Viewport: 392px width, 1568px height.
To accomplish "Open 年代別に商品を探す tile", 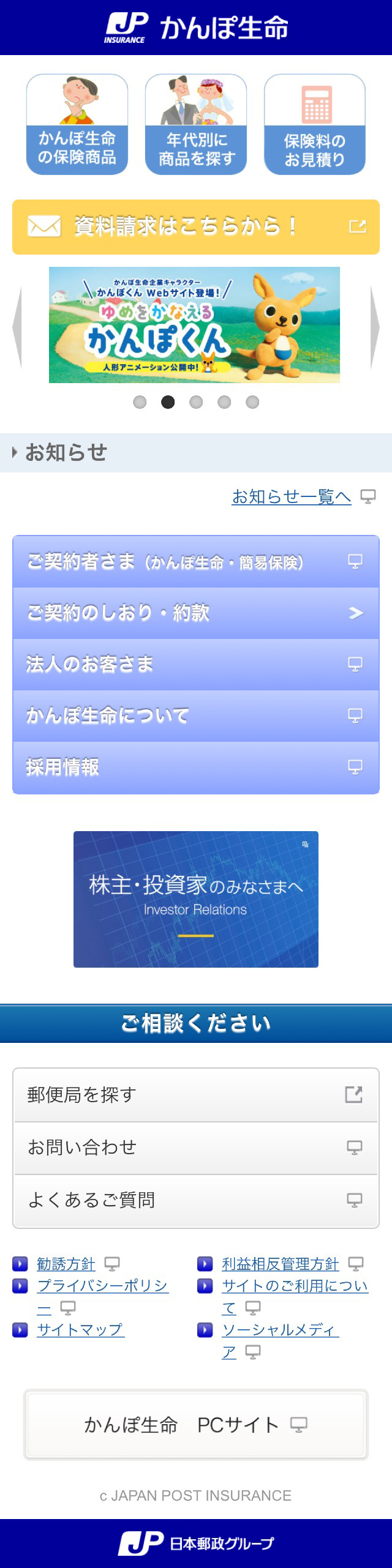I will click(196, 125).
